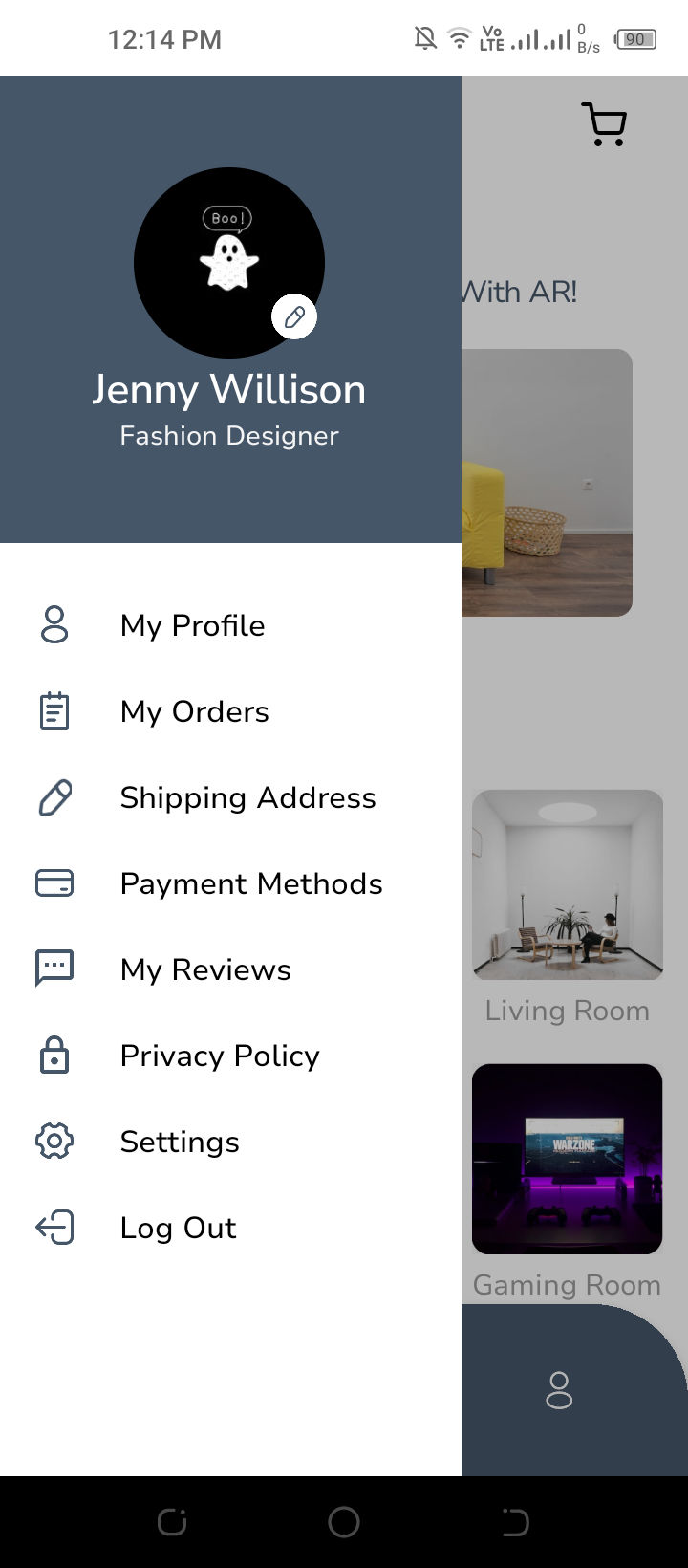Select Log Out
The height and width of the screenshot is (1568, 688).
coord(178,1228)
